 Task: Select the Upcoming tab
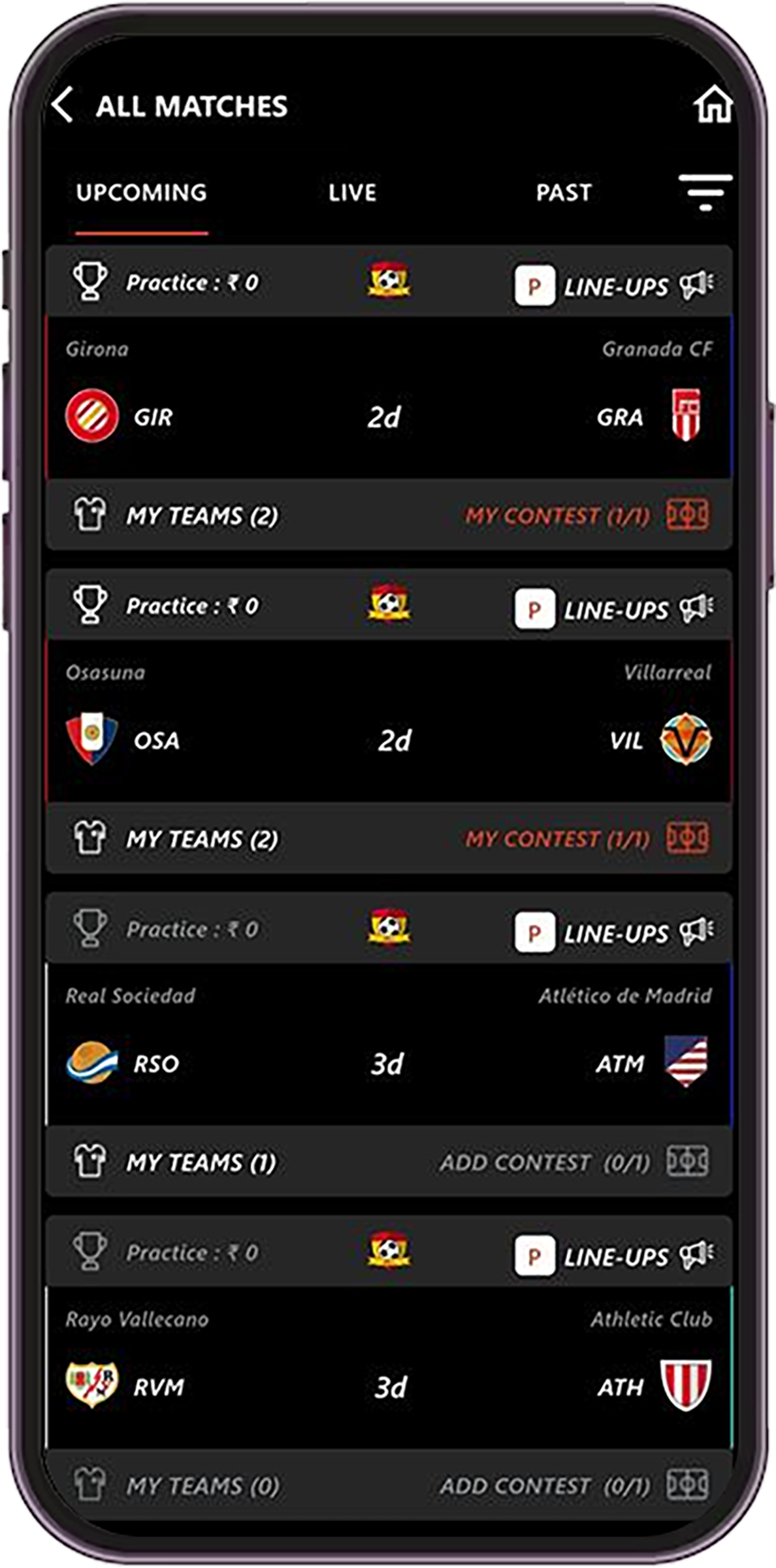[x=141, y=193]
